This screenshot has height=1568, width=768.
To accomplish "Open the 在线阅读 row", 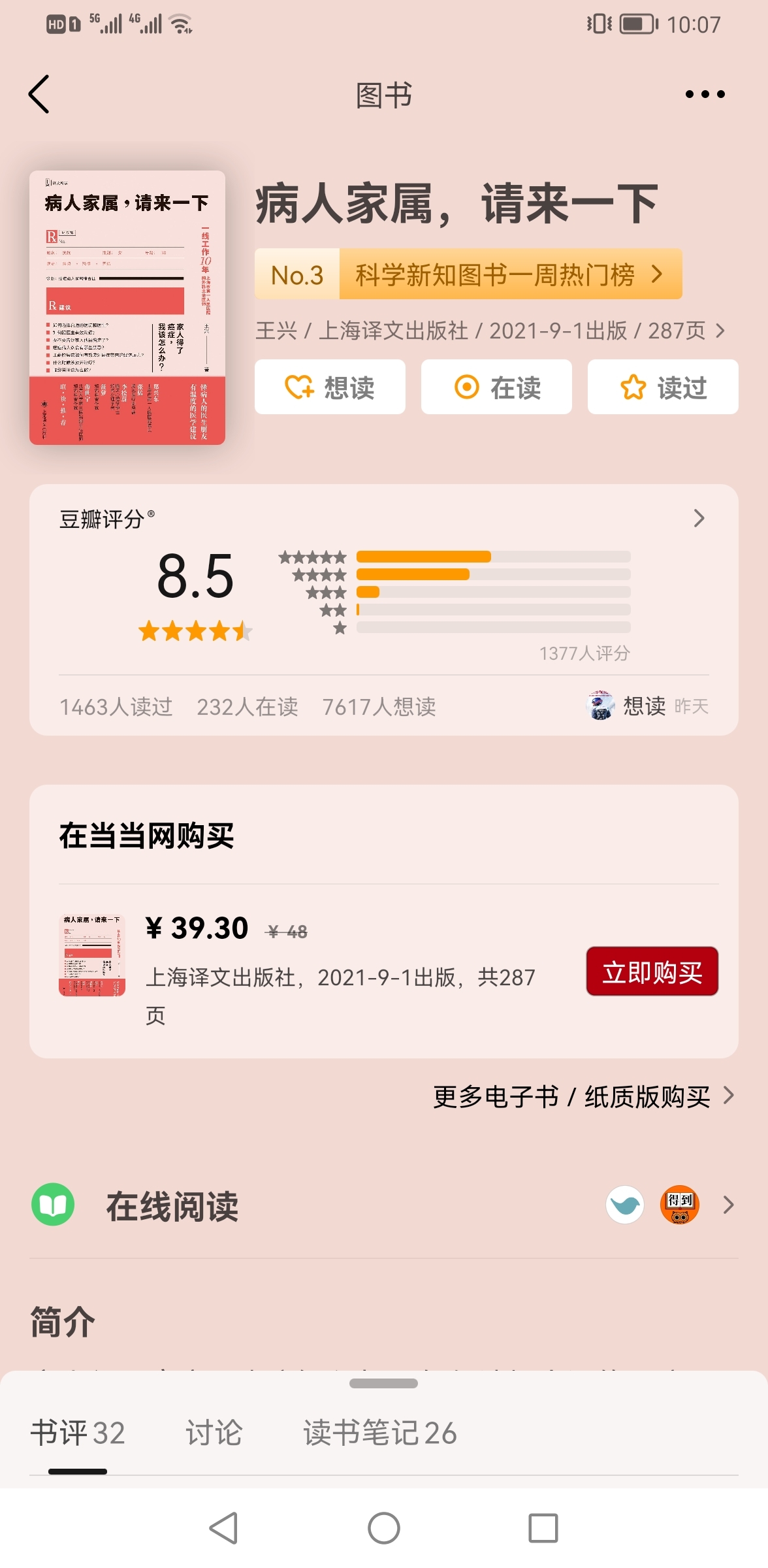I will click(384, 1205).
